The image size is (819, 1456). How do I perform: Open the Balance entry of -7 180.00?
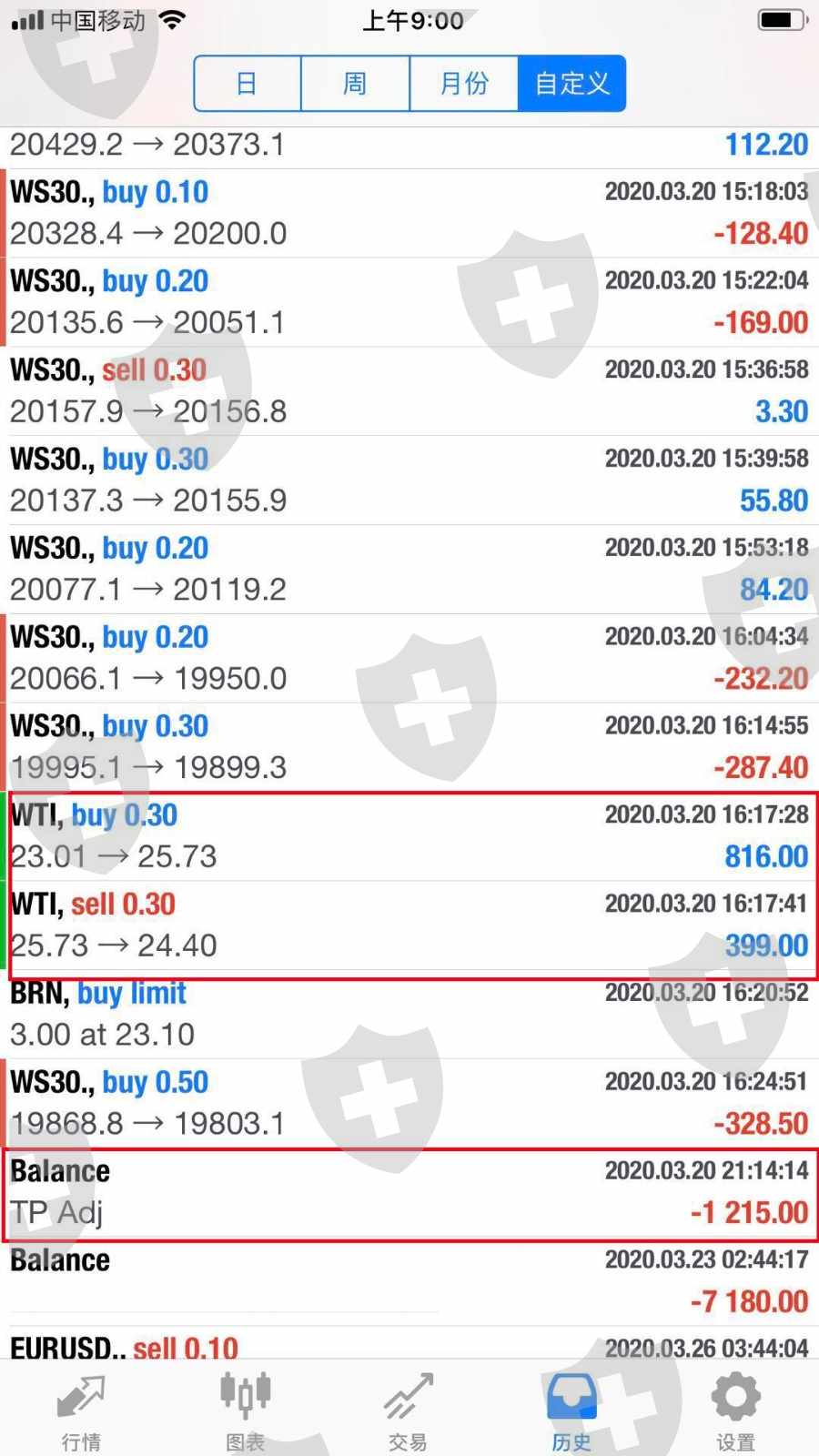pos(409,1281)
